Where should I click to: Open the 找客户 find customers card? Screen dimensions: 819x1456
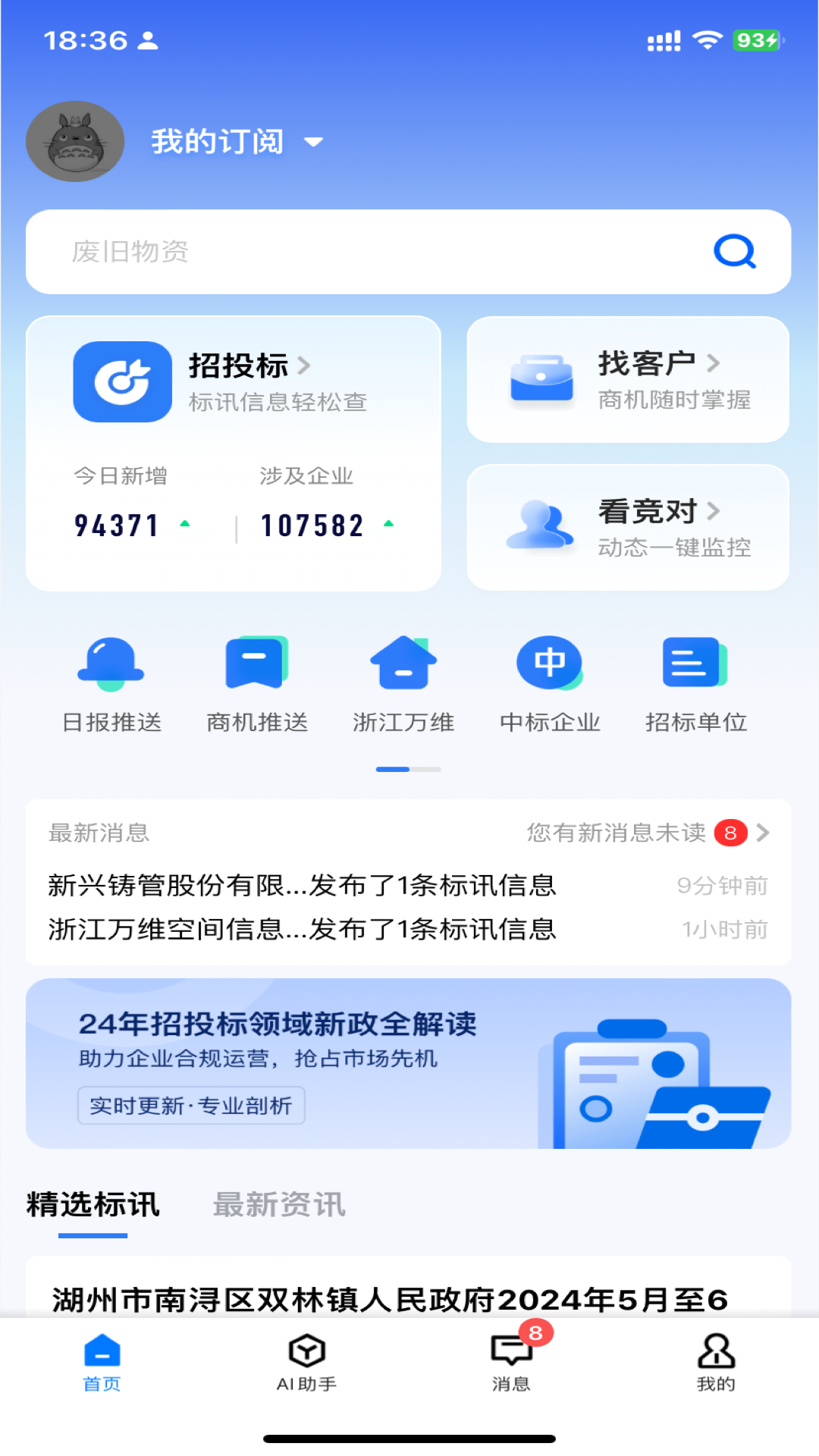[628, 379]
